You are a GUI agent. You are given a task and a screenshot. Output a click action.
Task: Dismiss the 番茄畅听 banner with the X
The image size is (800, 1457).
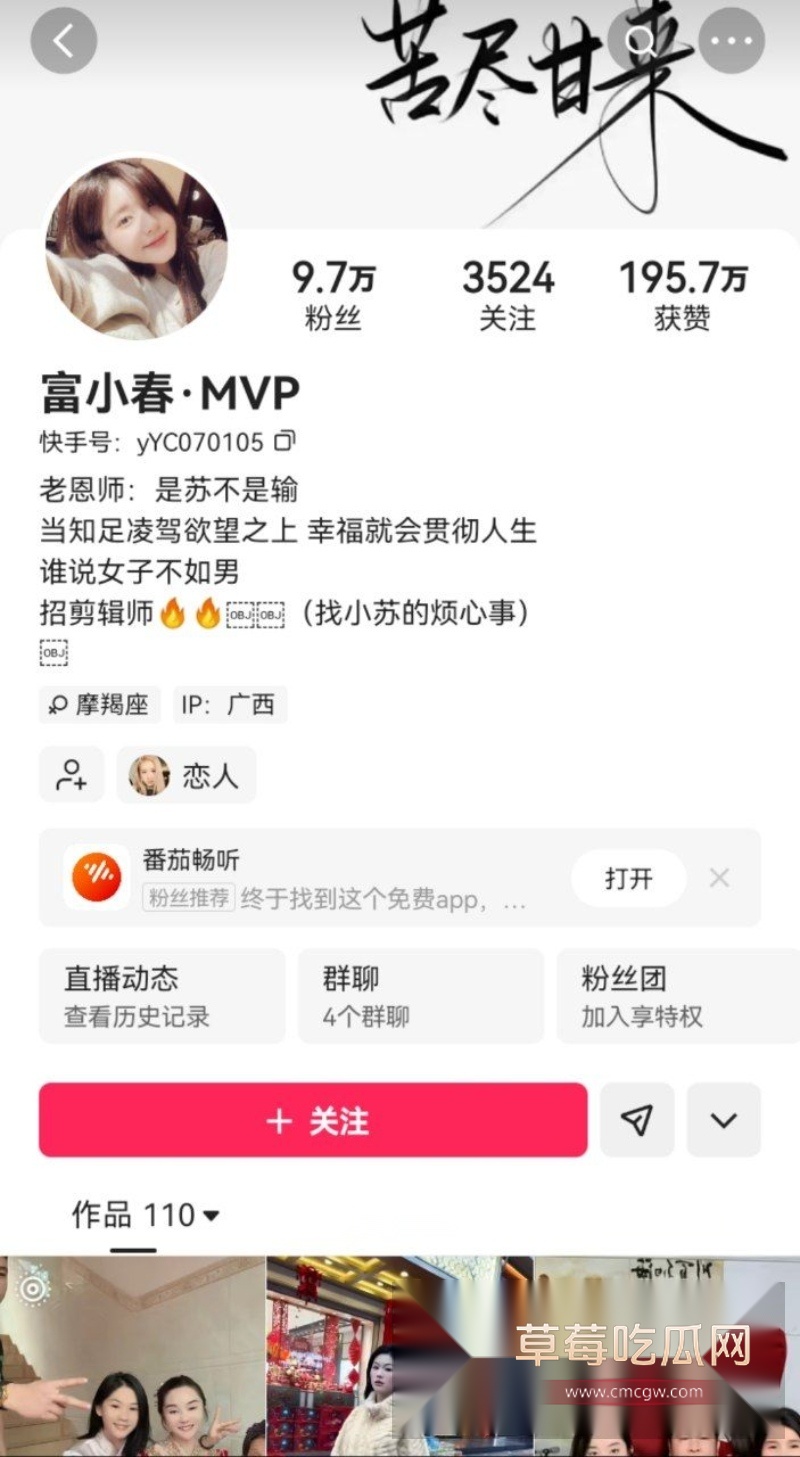coord(719,878)
